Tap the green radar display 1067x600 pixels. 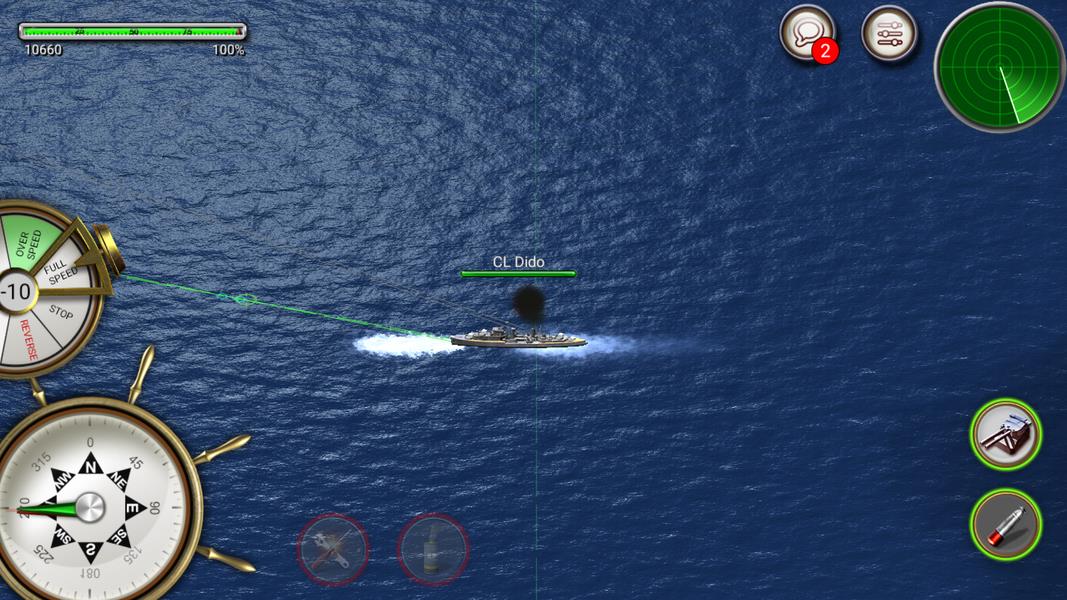click(999, 67)
